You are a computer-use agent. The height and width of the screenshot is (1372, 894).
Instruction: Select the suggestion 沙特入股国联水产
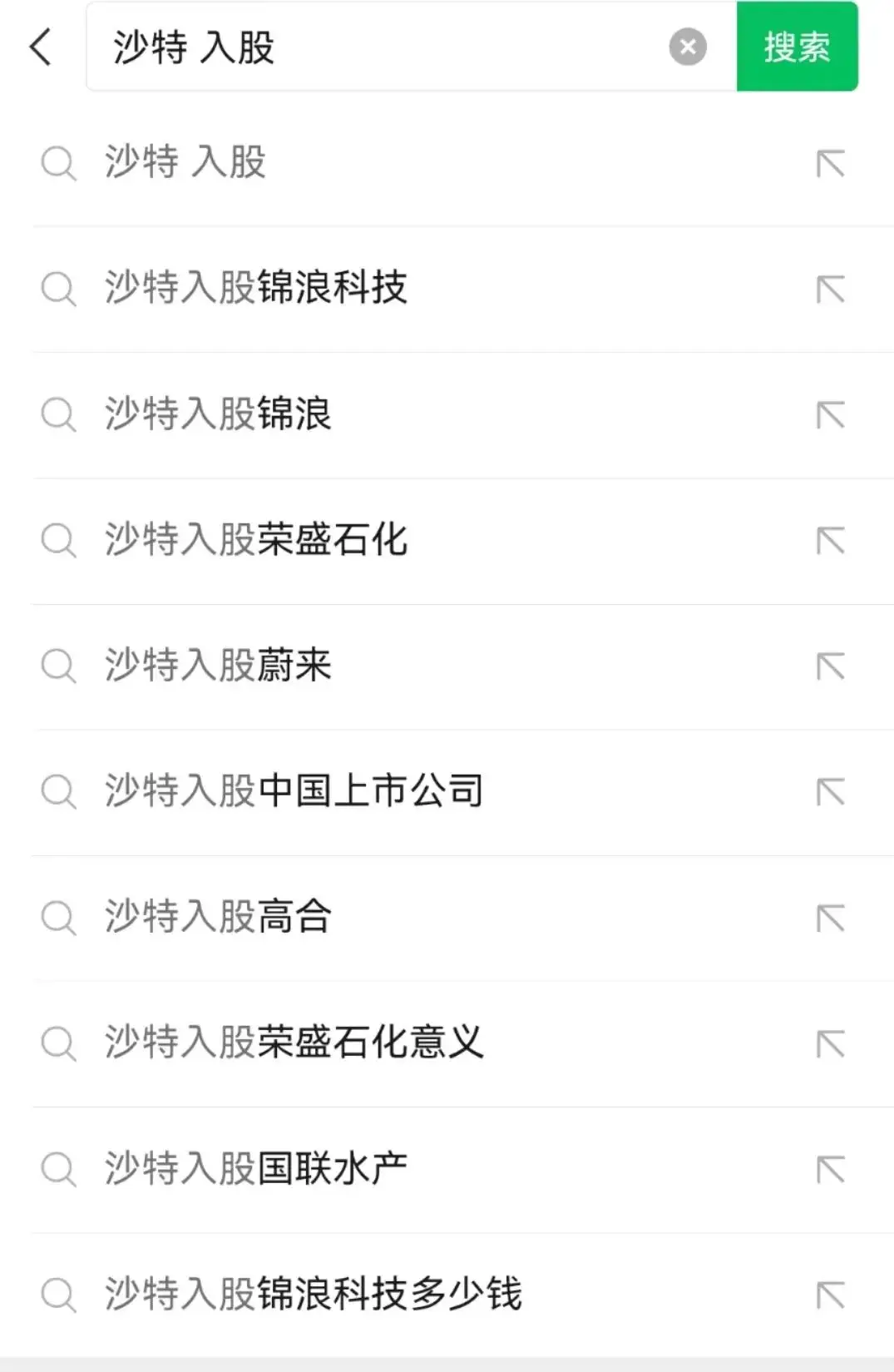pos(256,1168)
